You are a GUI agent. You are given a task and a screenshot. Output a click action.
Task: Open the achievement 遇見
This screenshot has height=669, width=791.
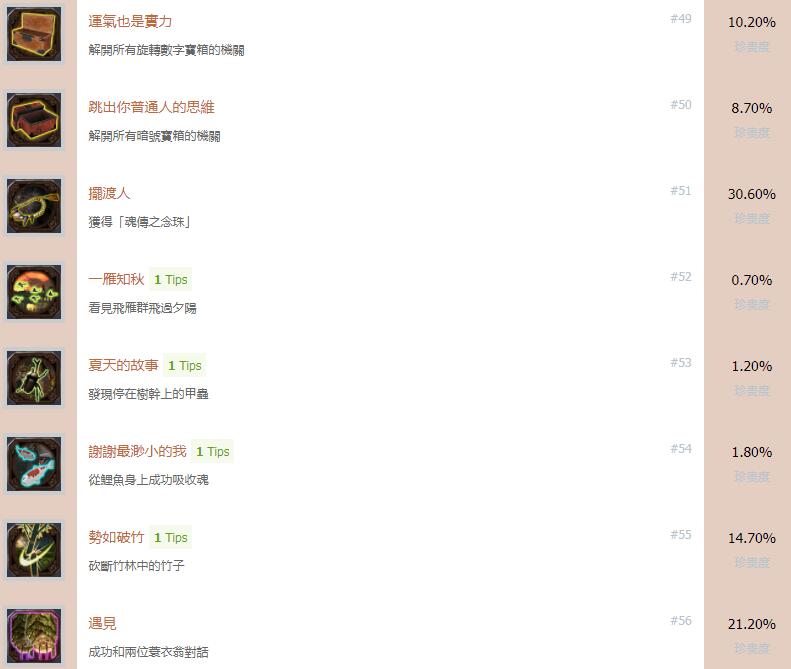point(102,623)
